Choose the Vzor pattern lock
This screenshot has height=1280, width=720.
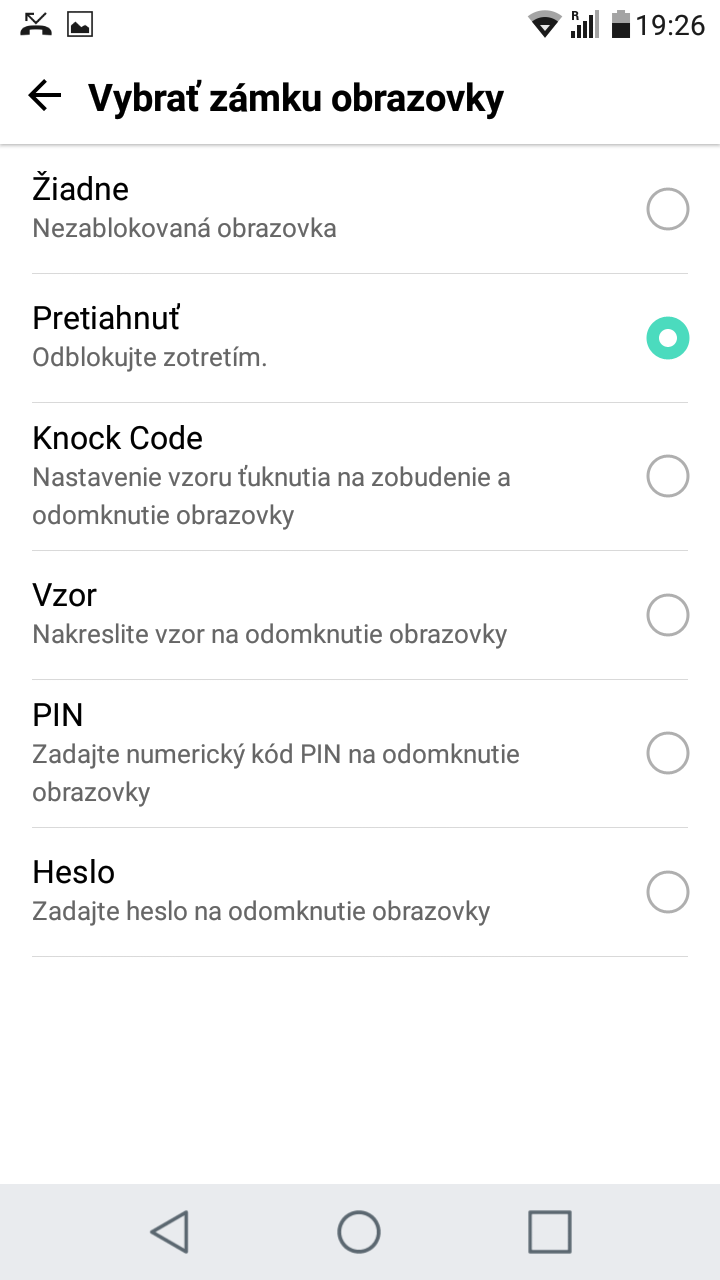[x=360, y=615]
